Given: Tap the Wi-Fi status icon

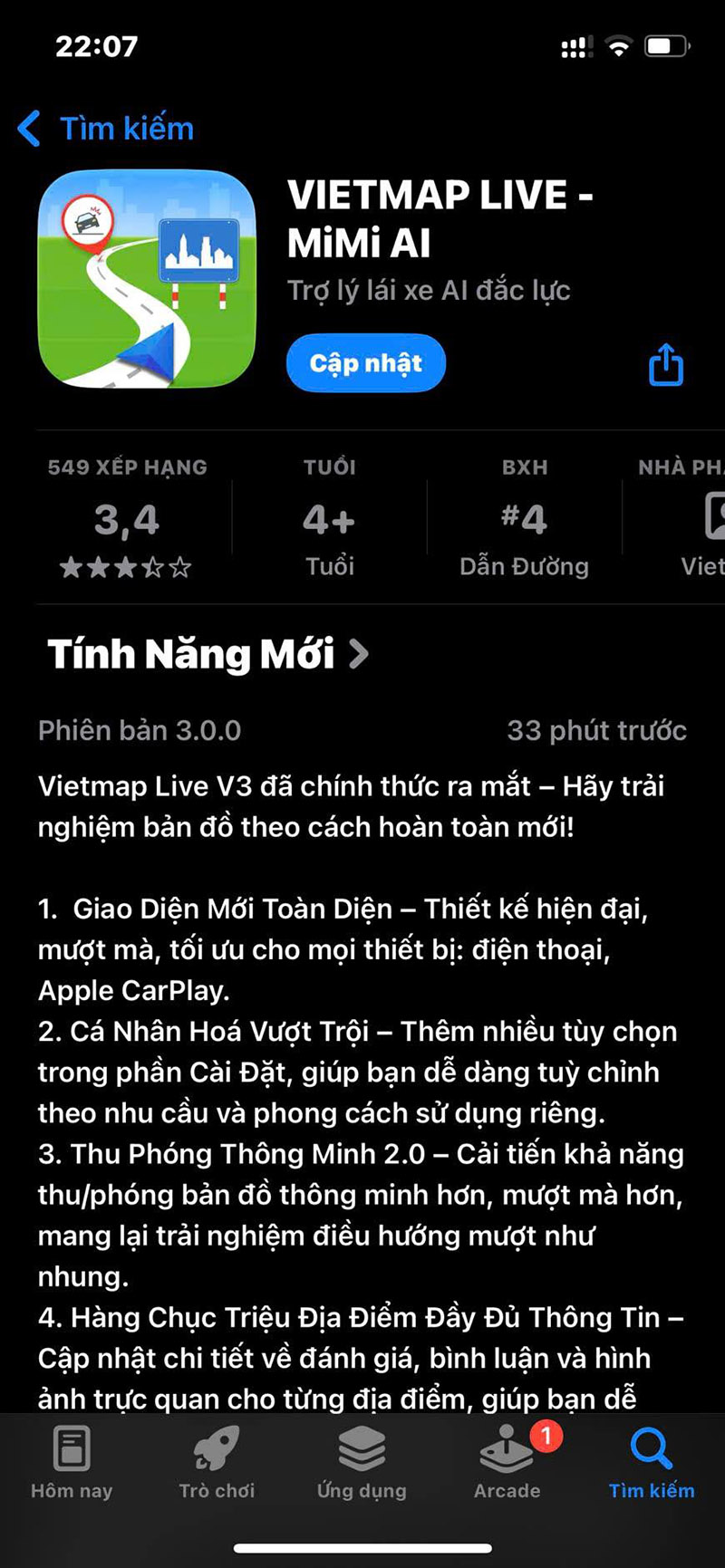Looking at the screenshot, I should [618, 46].
